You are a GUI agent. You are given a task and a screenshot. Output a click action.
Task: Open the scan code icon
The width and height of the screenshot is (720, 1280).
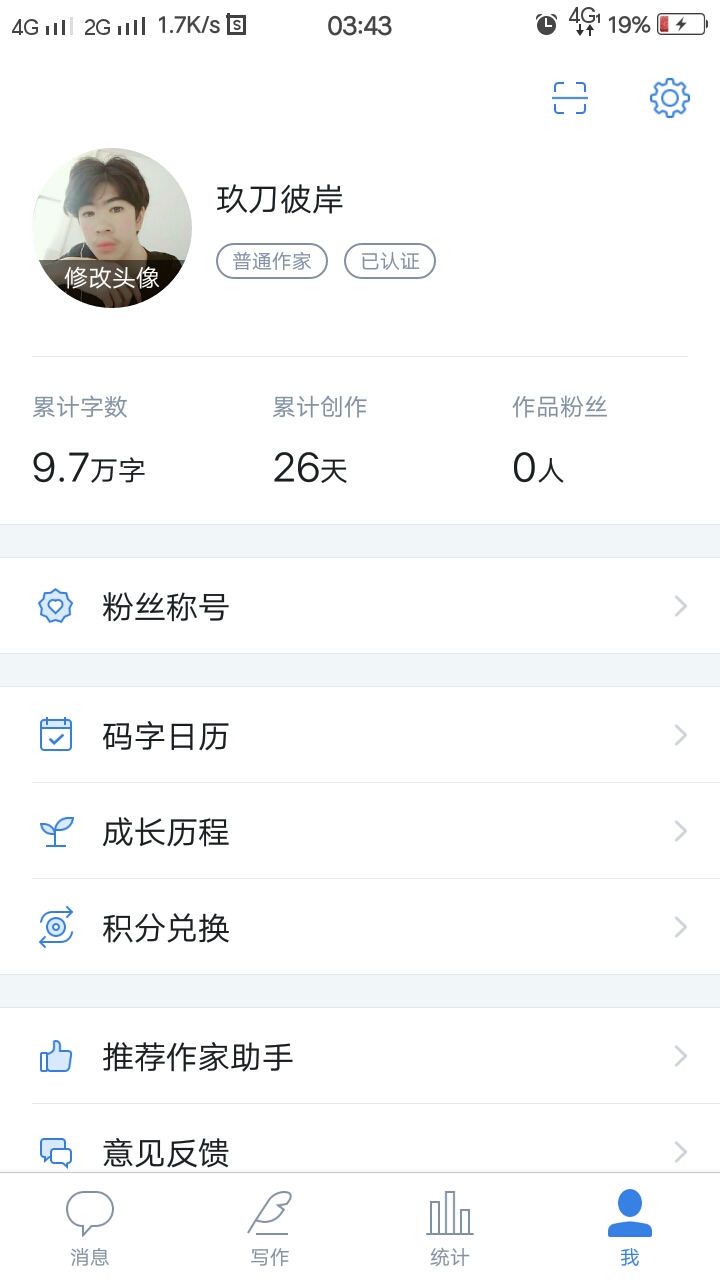pyautogui.click(x=570, y=97)
